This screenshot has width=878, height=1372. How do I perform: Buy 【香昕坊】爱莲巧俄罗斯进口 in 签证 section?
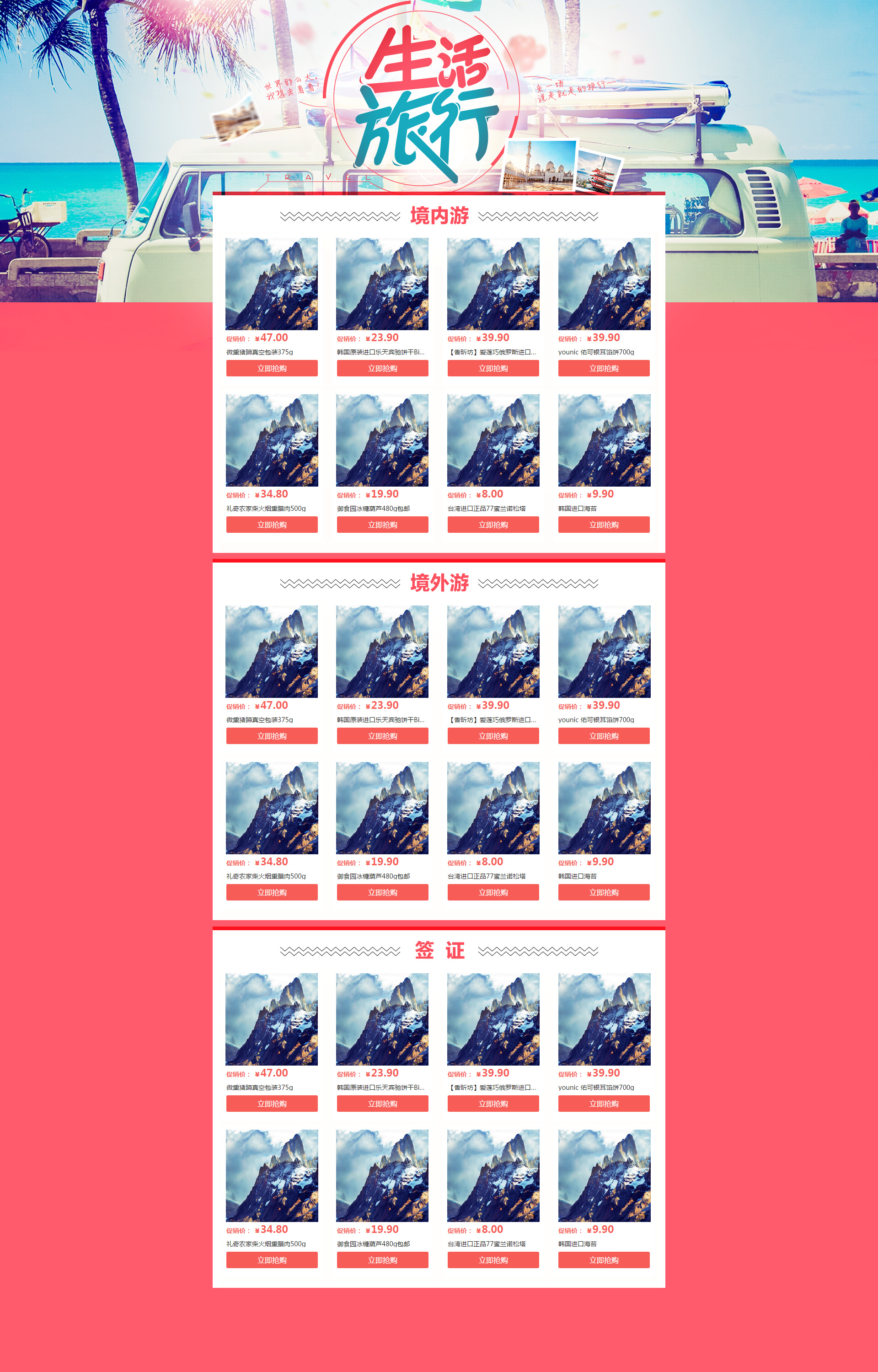click(x=493, y=1104)
